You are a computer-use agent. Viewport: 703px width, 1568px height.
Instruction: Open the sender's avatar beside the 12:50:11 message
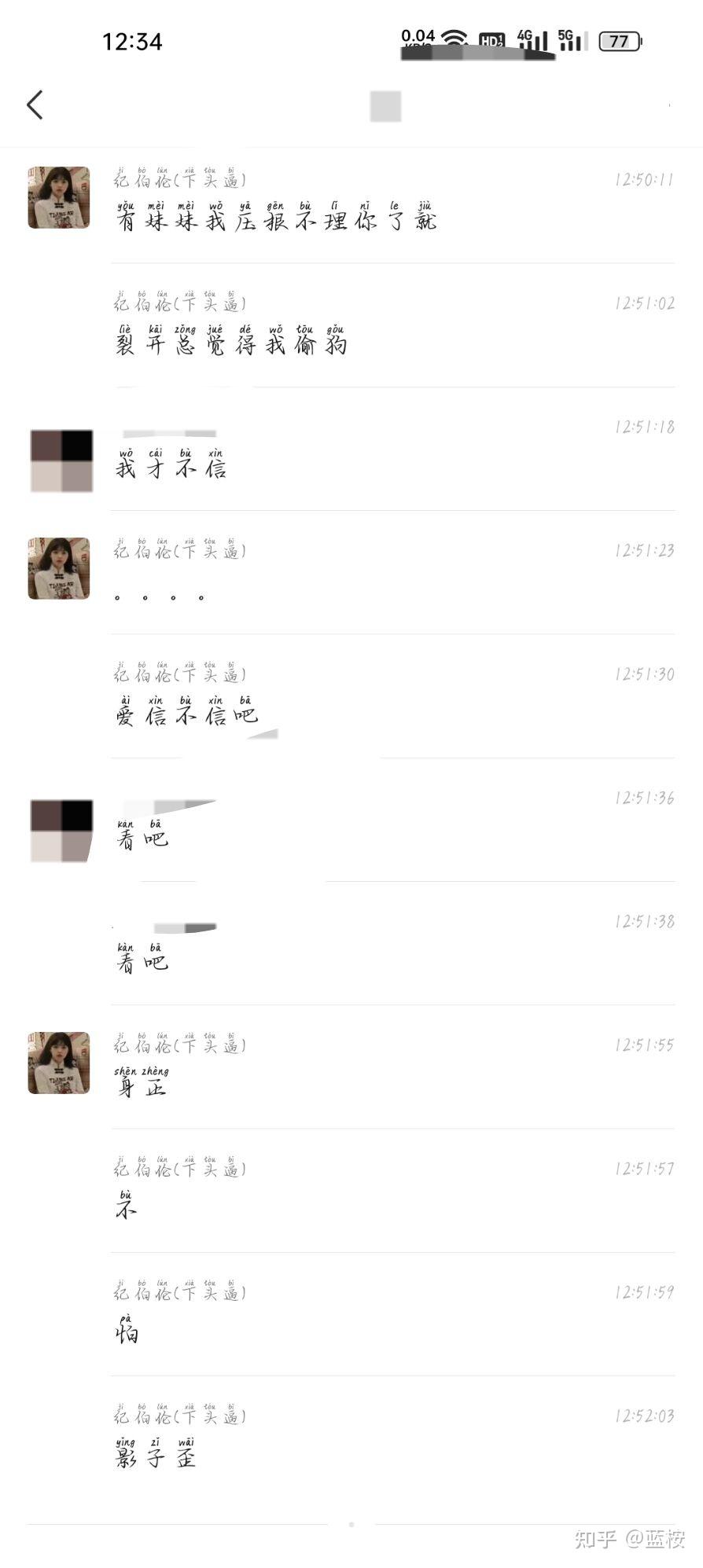59,197
